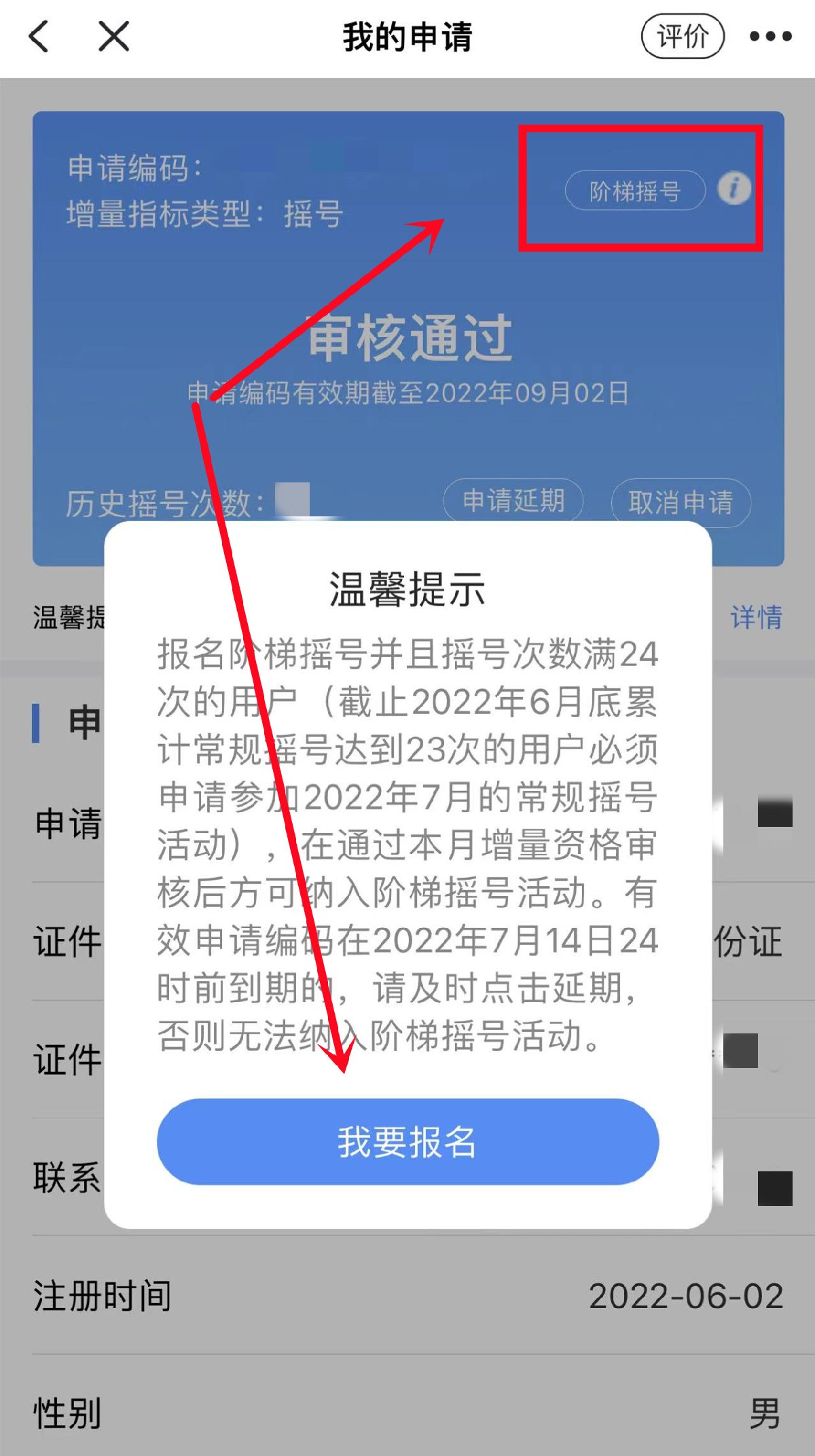Screen dimensions: 815x1456
Task: Go back with the arrow icon
Action: pyautogui.click(x=39, y=37)
